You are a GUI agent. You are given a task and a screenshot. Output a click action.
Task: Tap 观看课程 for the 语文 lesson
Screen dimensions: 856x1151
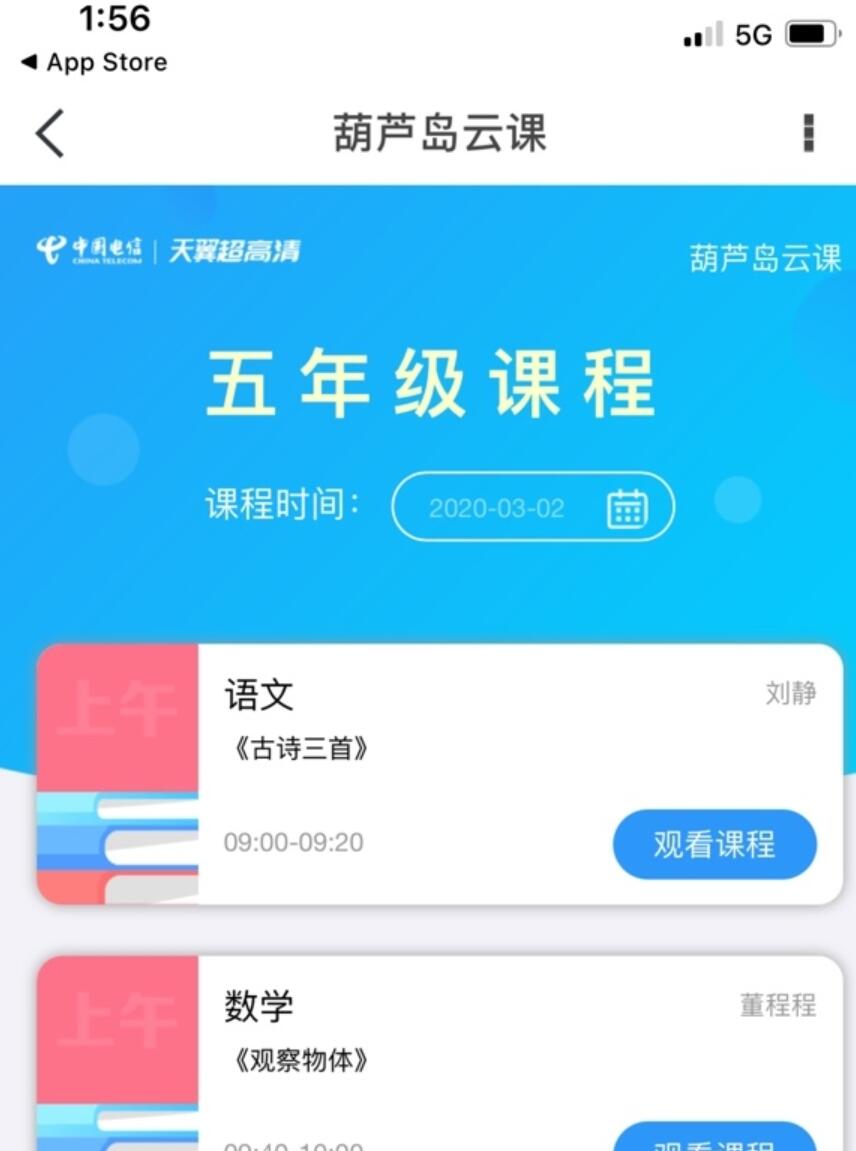714,844
